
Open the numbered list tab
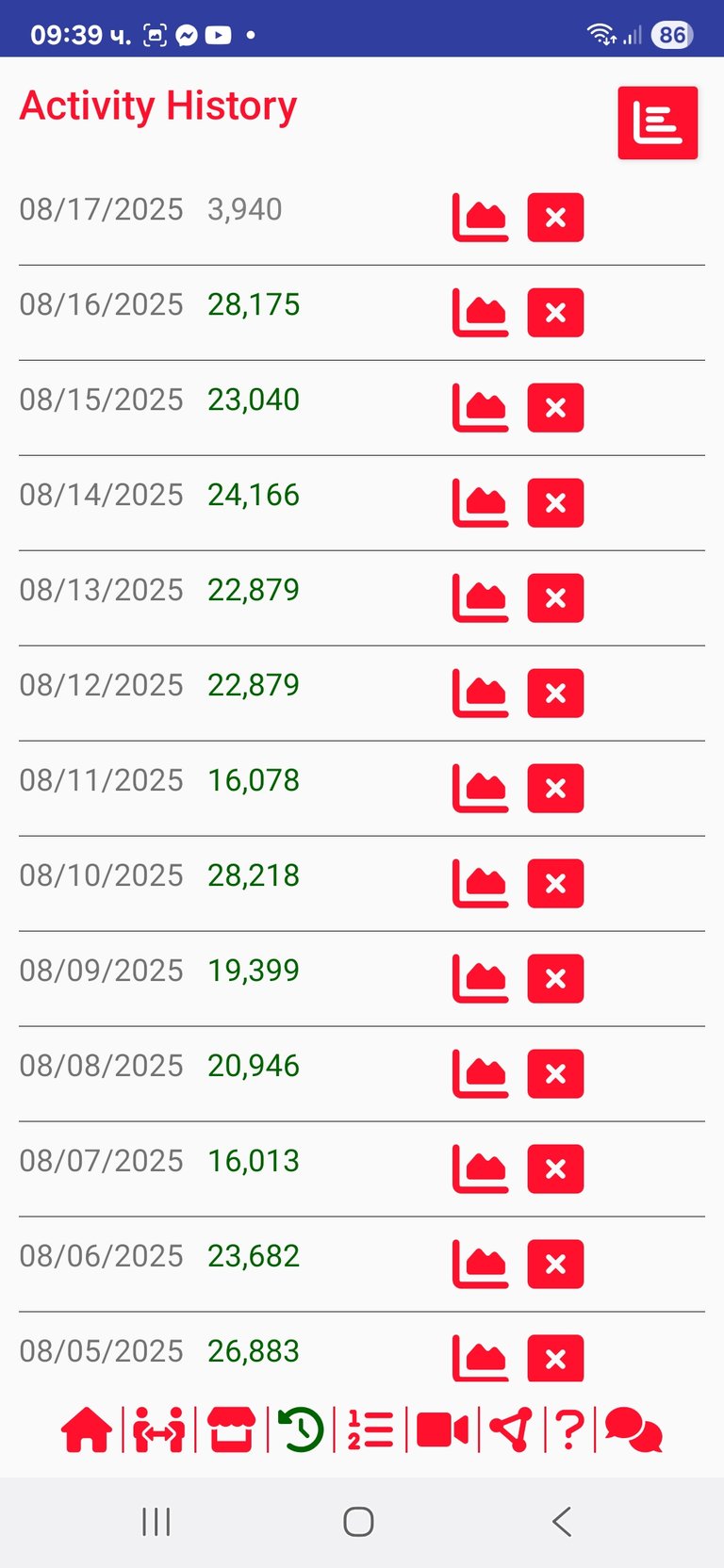[370, 1429]
